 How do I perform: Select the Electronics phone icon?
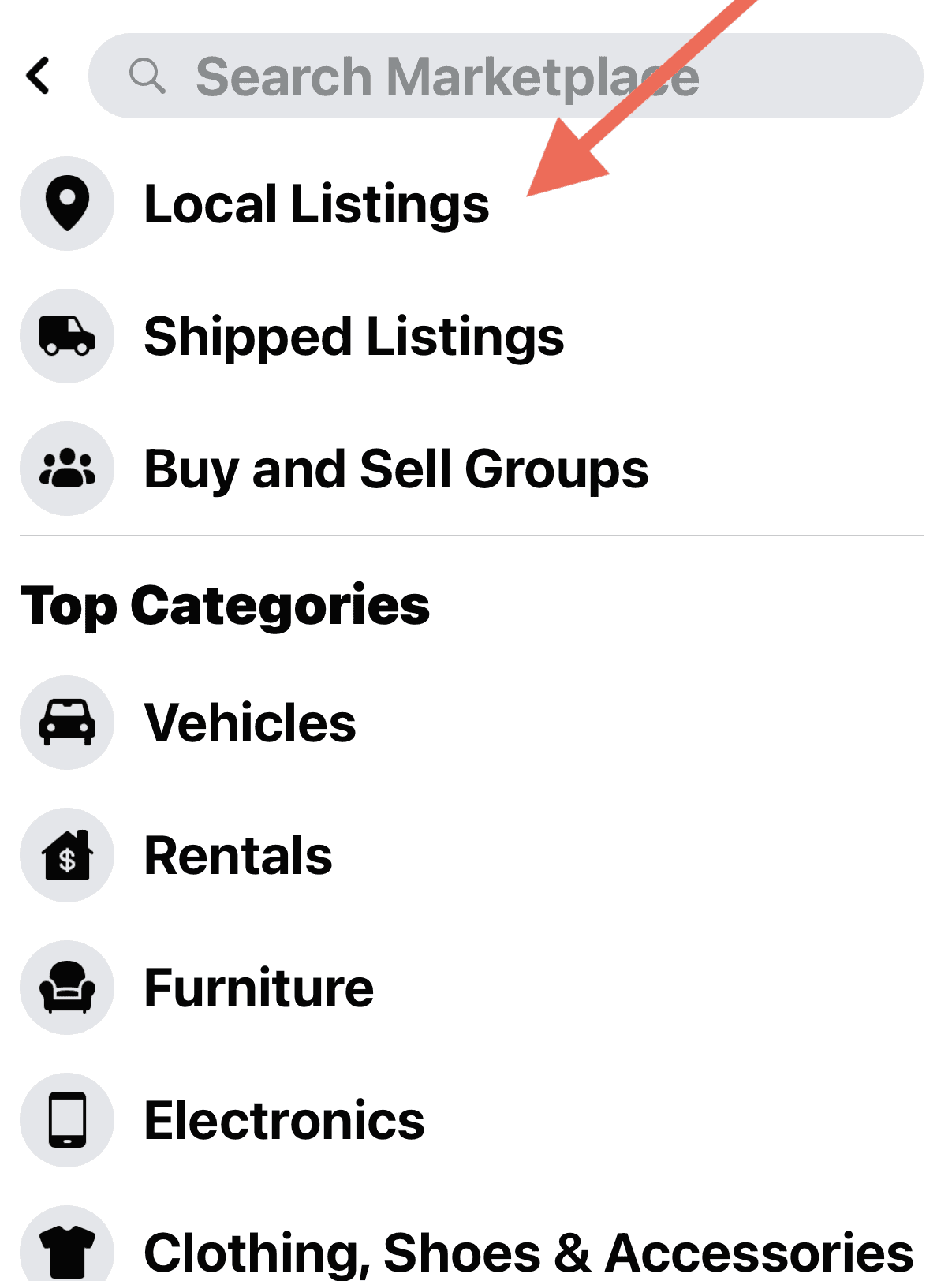tap(67, 1119)
